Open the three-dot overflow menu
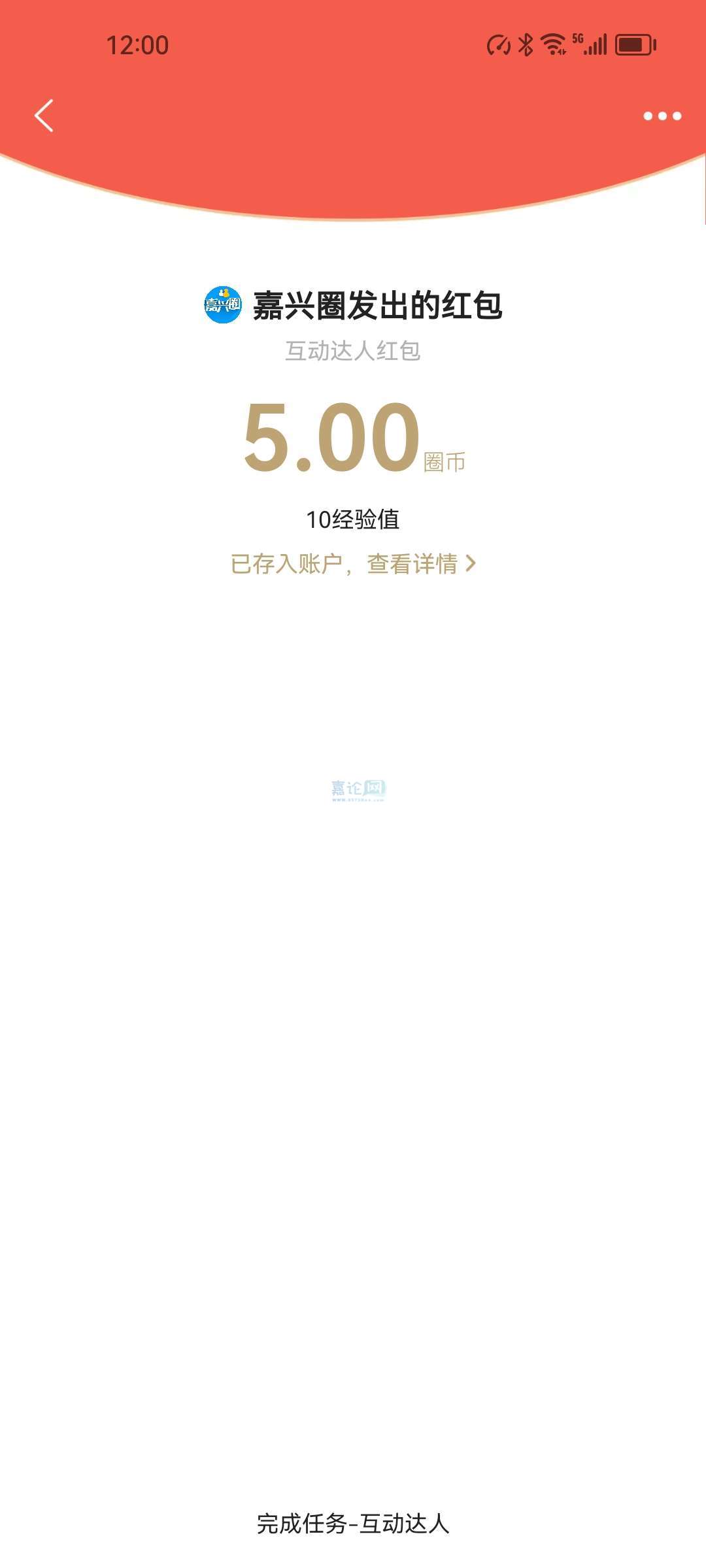706x1568 pixels. (x=662, y=116)
